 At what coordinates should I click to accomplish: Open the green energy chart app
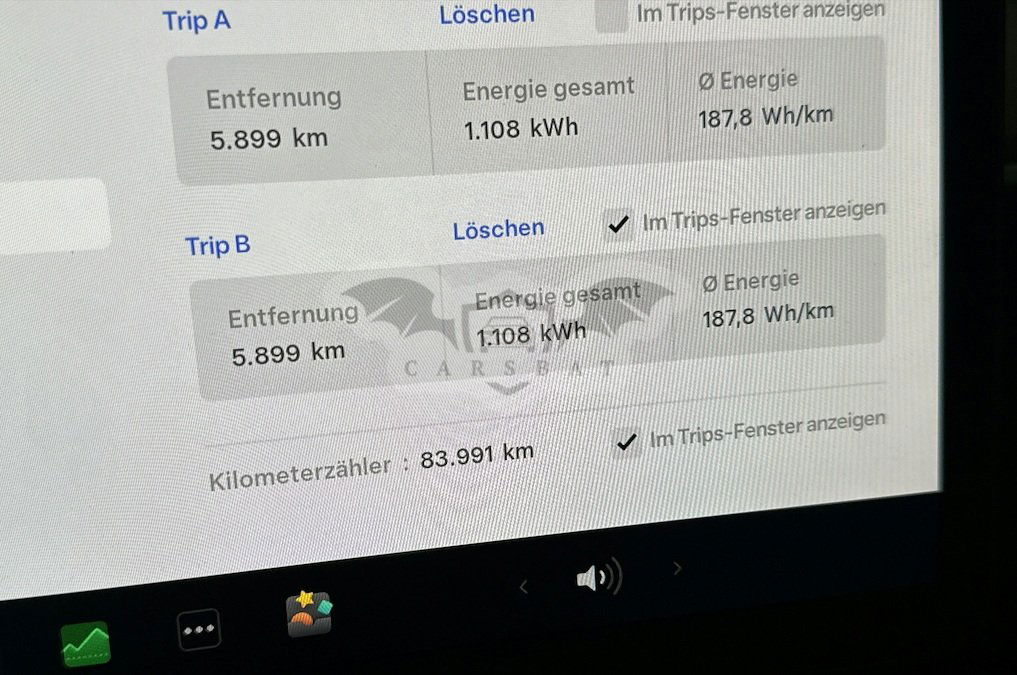[85, 644]
